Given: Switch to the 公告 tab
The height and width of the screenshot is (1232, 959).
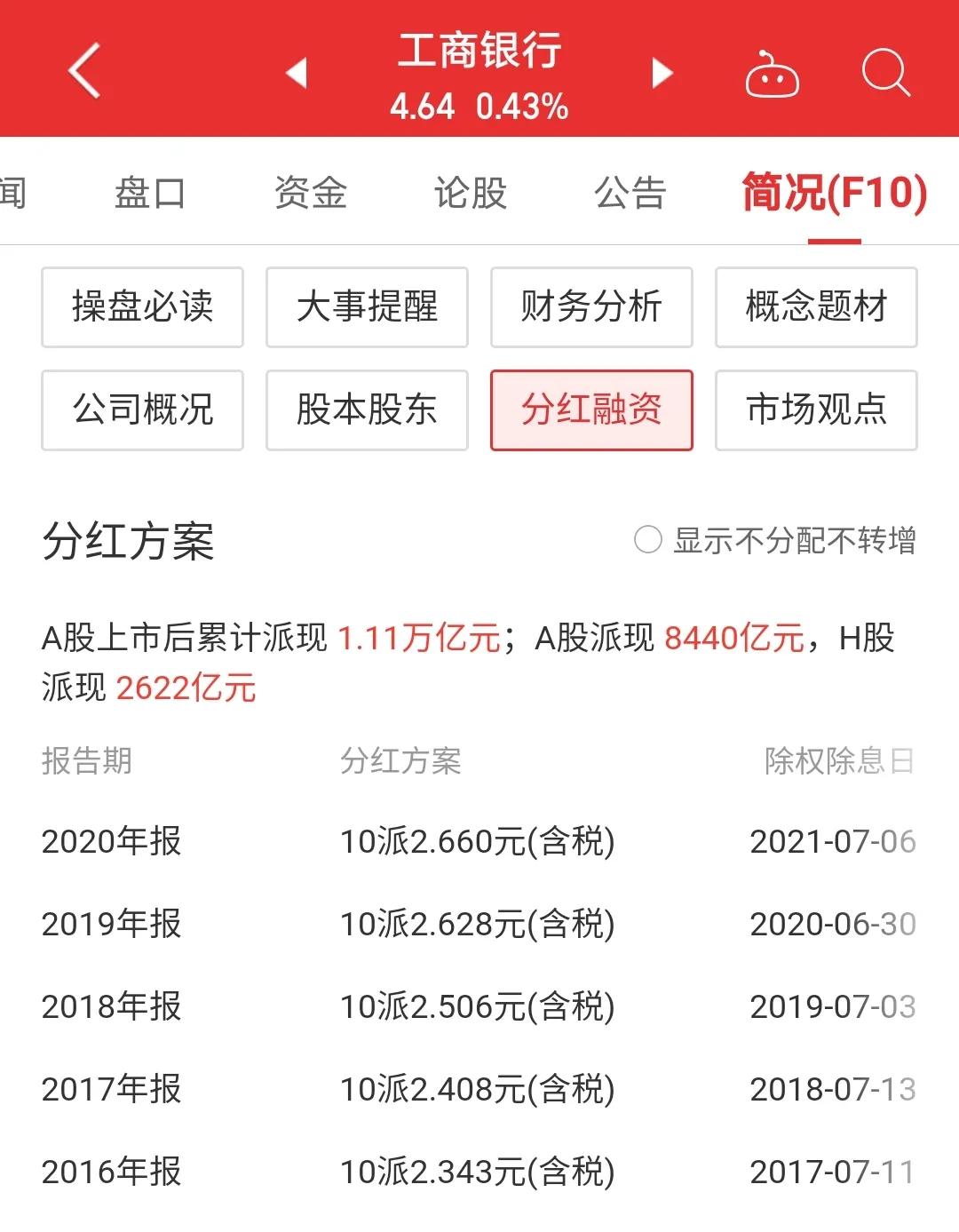Looking at the screenshot, I should (630, 194).
